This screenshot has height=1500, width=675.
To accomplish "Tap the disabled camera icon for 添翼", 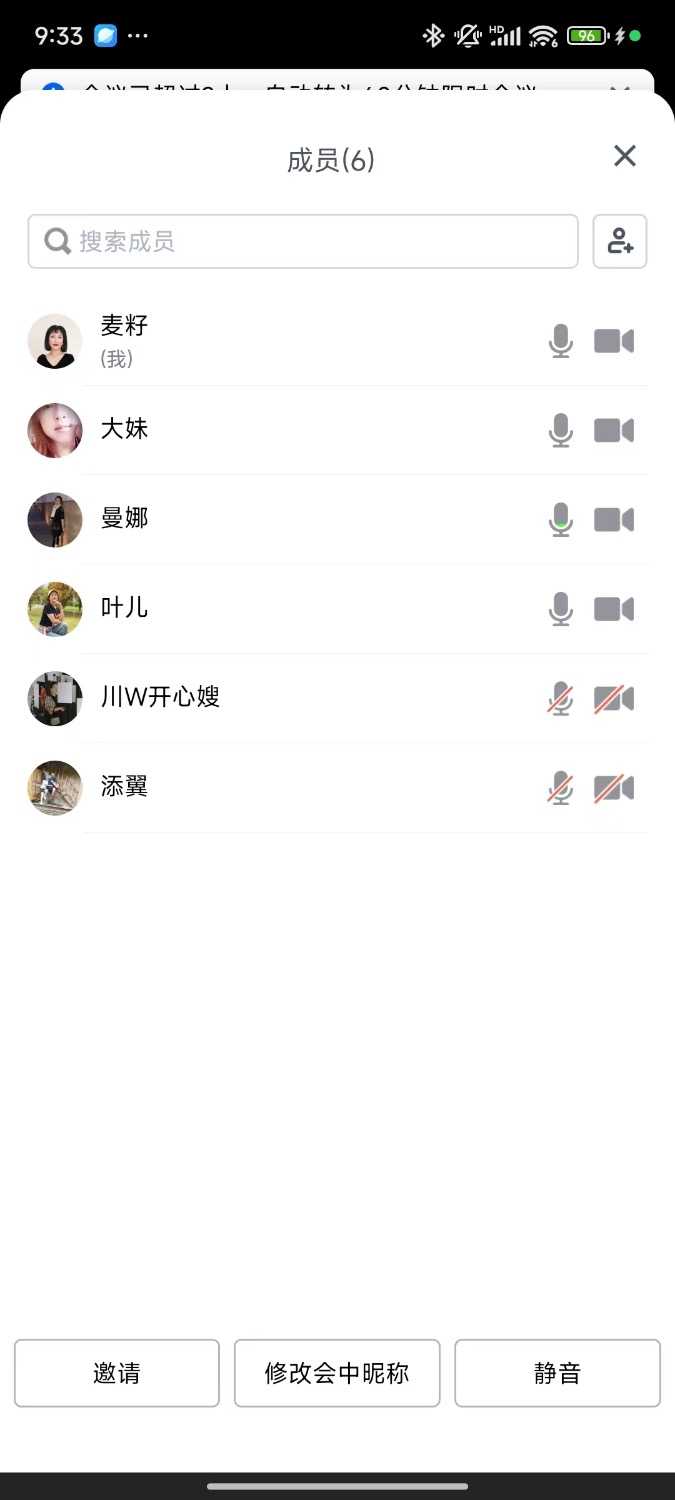I will click(x=614, y=788).
